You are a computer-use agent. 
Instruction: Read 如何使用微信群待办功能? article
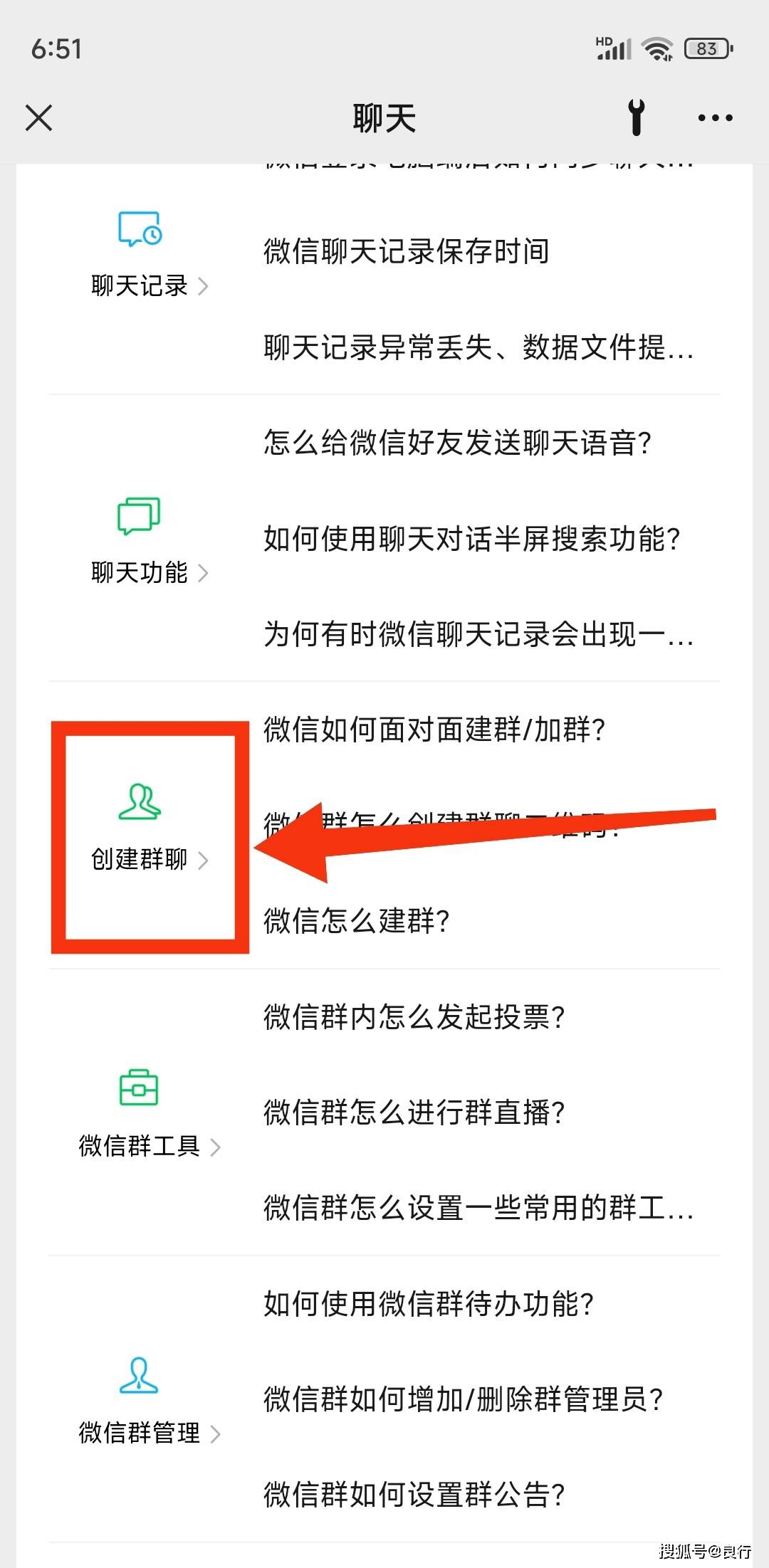428,1304
